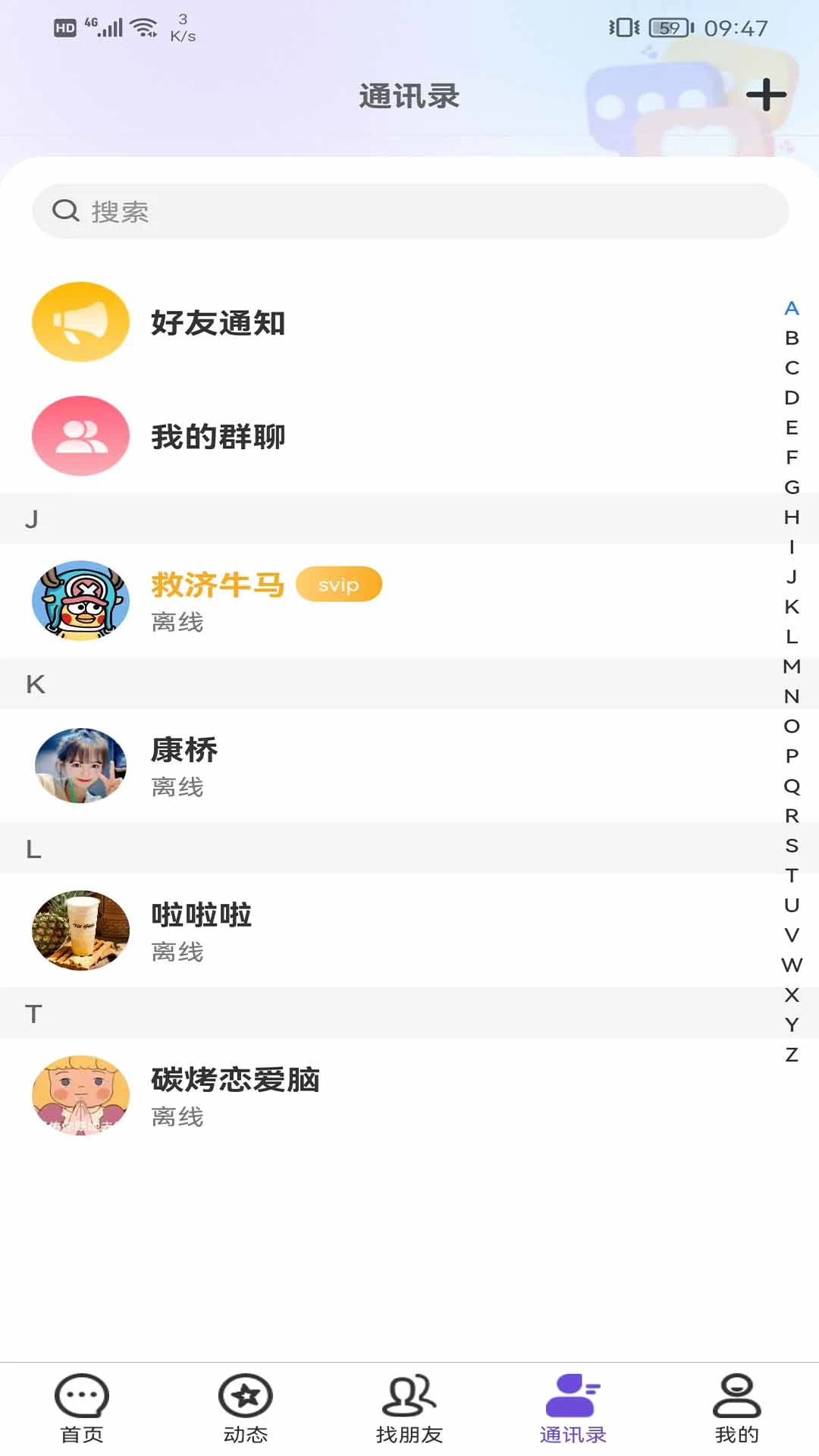This screenshot has height=1456, width=819.
Task: Open contact 救济牛马
Action: [218, 601]
